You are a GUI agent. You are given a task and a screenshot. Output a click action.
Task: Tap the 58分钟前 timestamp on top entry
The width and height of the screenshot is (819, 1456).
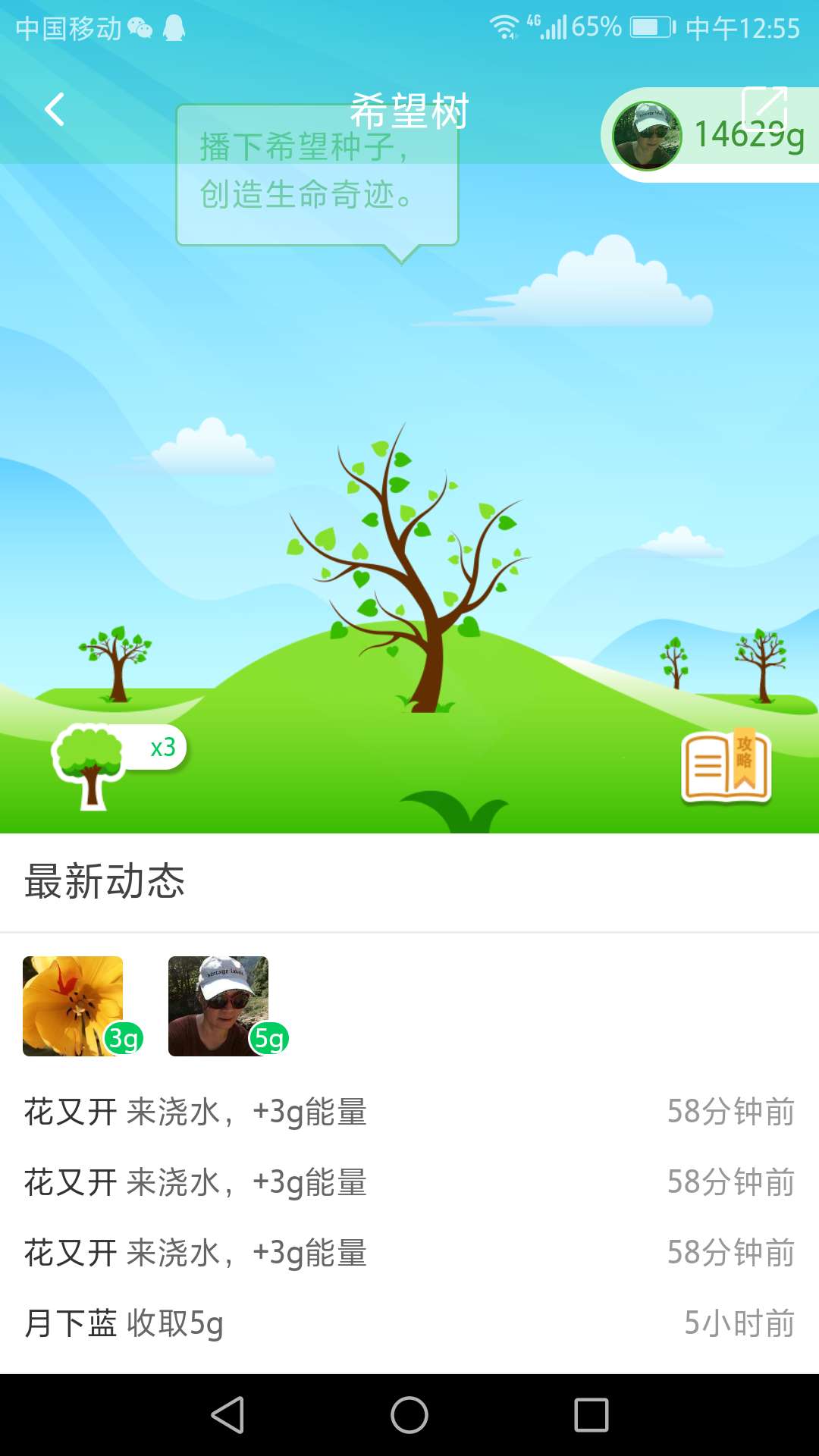tap(730, 1112)
